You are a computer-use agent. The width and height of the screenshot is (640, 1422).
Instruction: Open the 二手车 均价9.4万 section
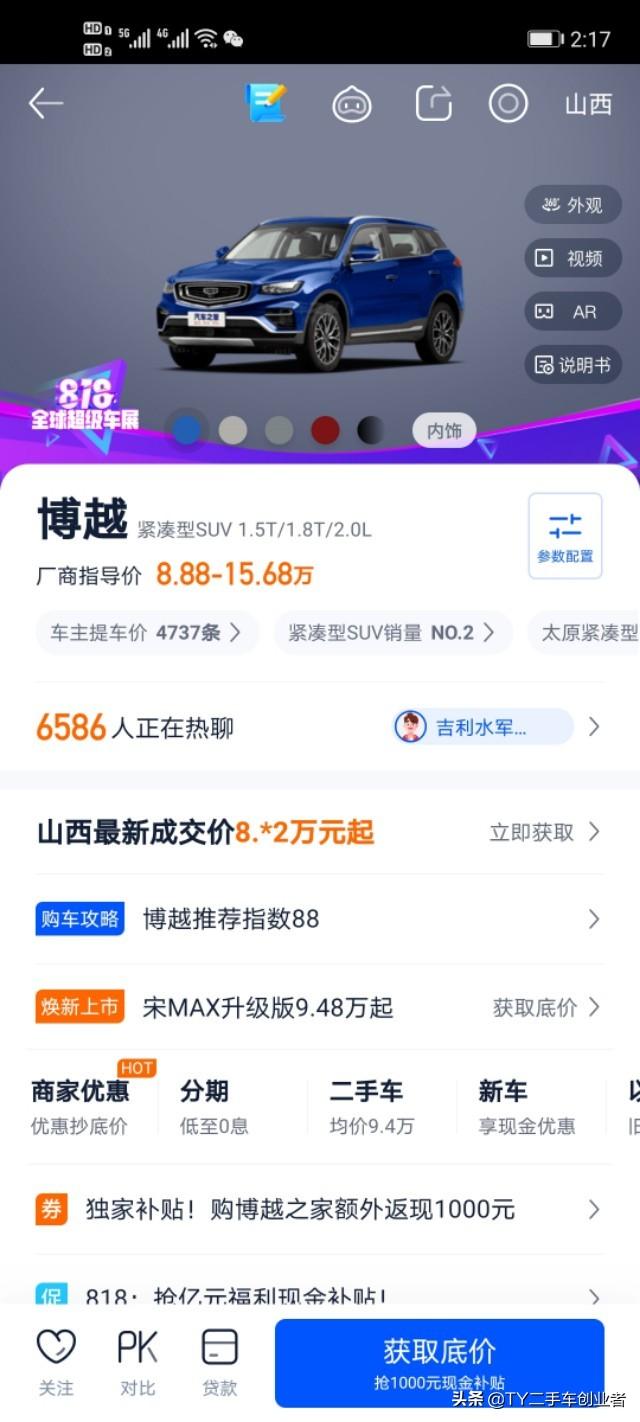click(x=372, y=1107)
